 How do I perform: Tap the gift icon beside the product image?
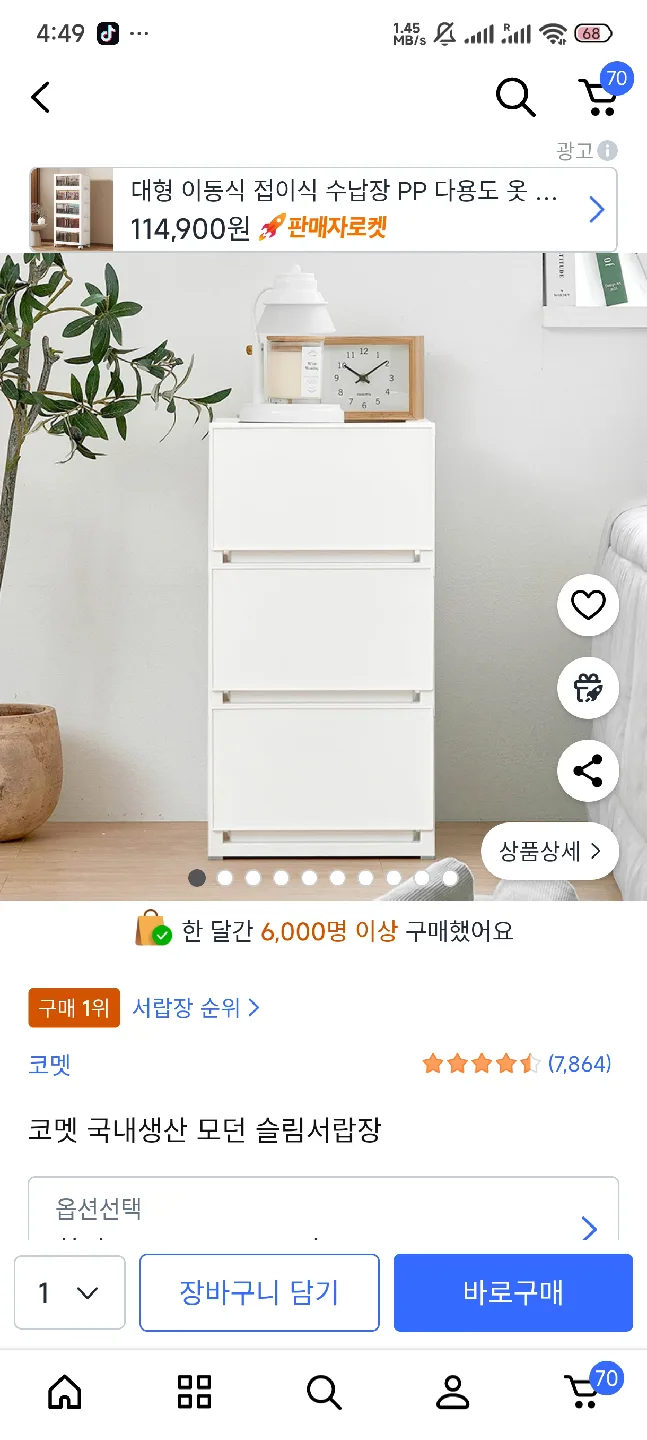tap(588, 689)
